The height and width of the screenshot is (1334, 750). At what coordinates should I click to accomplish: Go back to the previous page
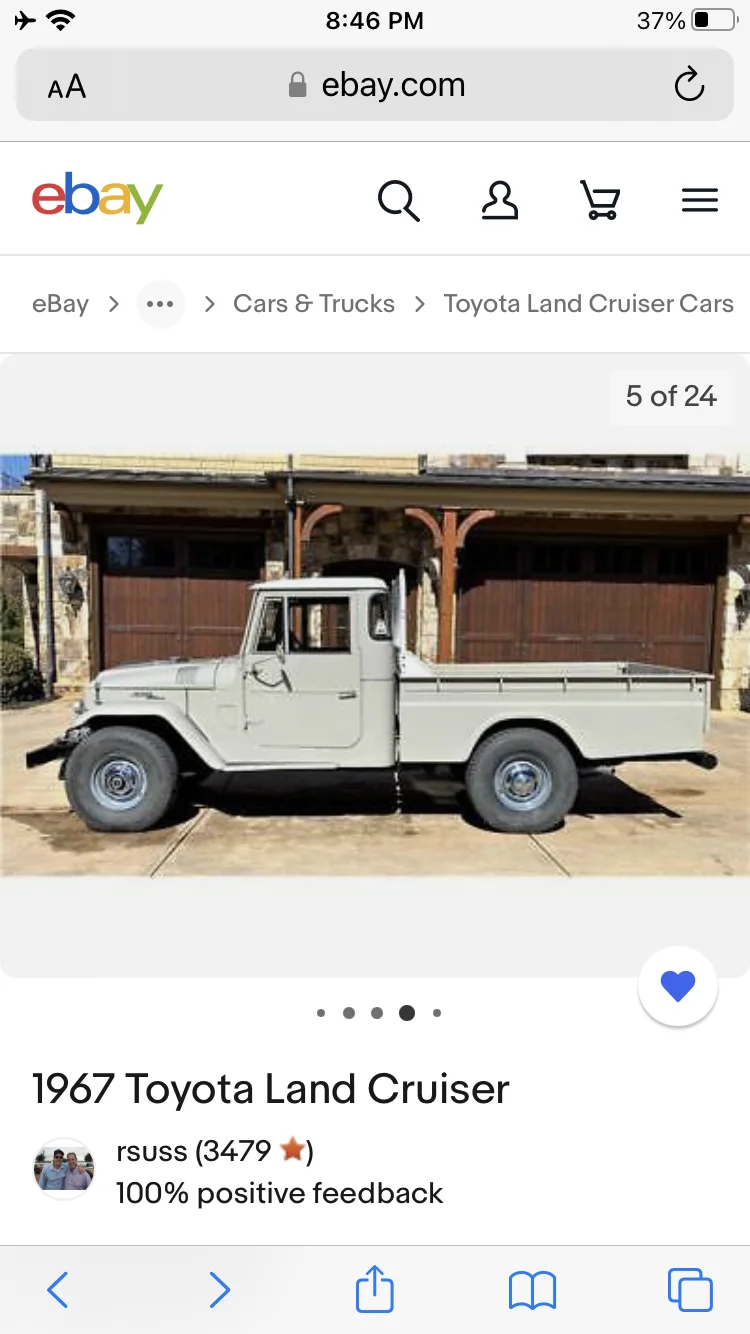pos(58,1290)
